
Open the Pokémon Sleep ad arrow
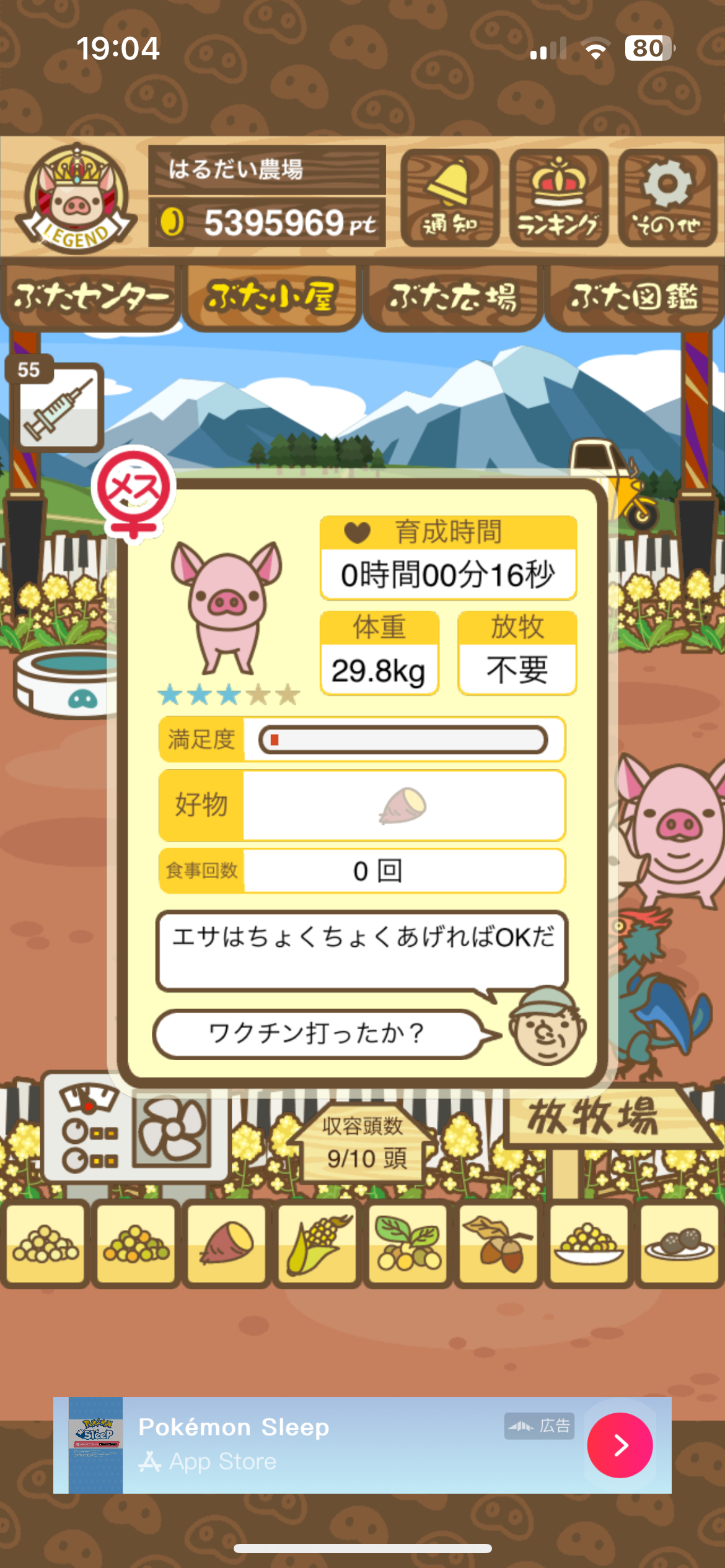coord(620,1445)
